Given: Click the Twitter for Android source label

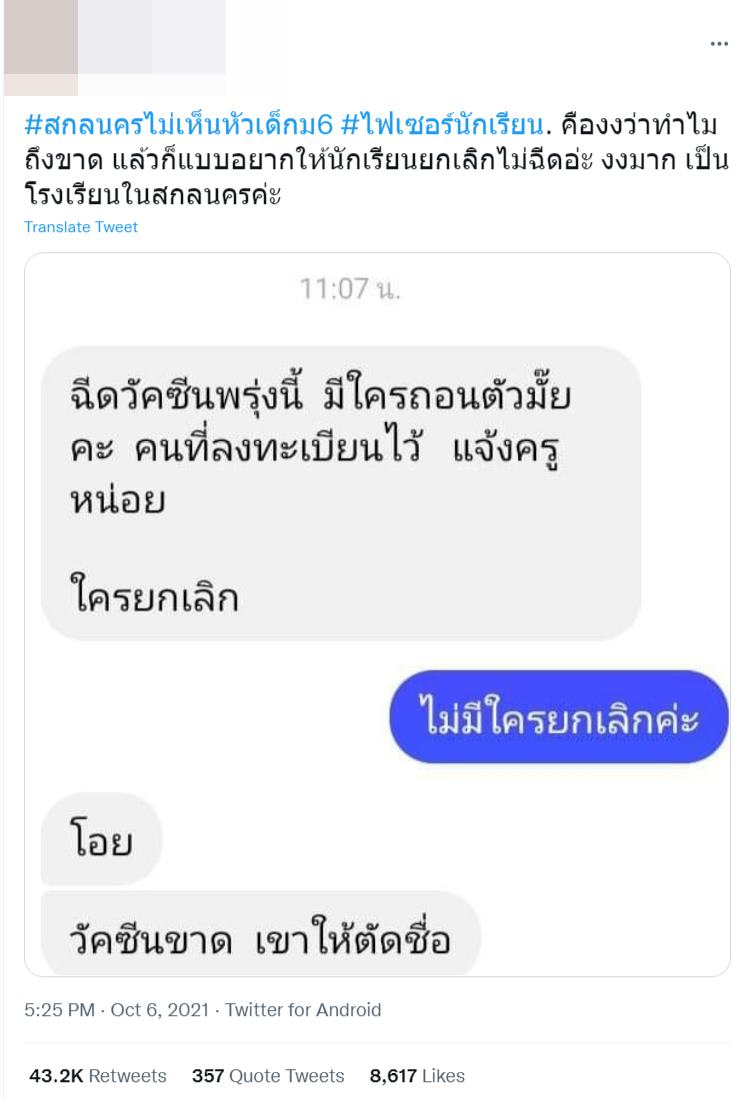Looking at the screenshot, I should 302,1010.
